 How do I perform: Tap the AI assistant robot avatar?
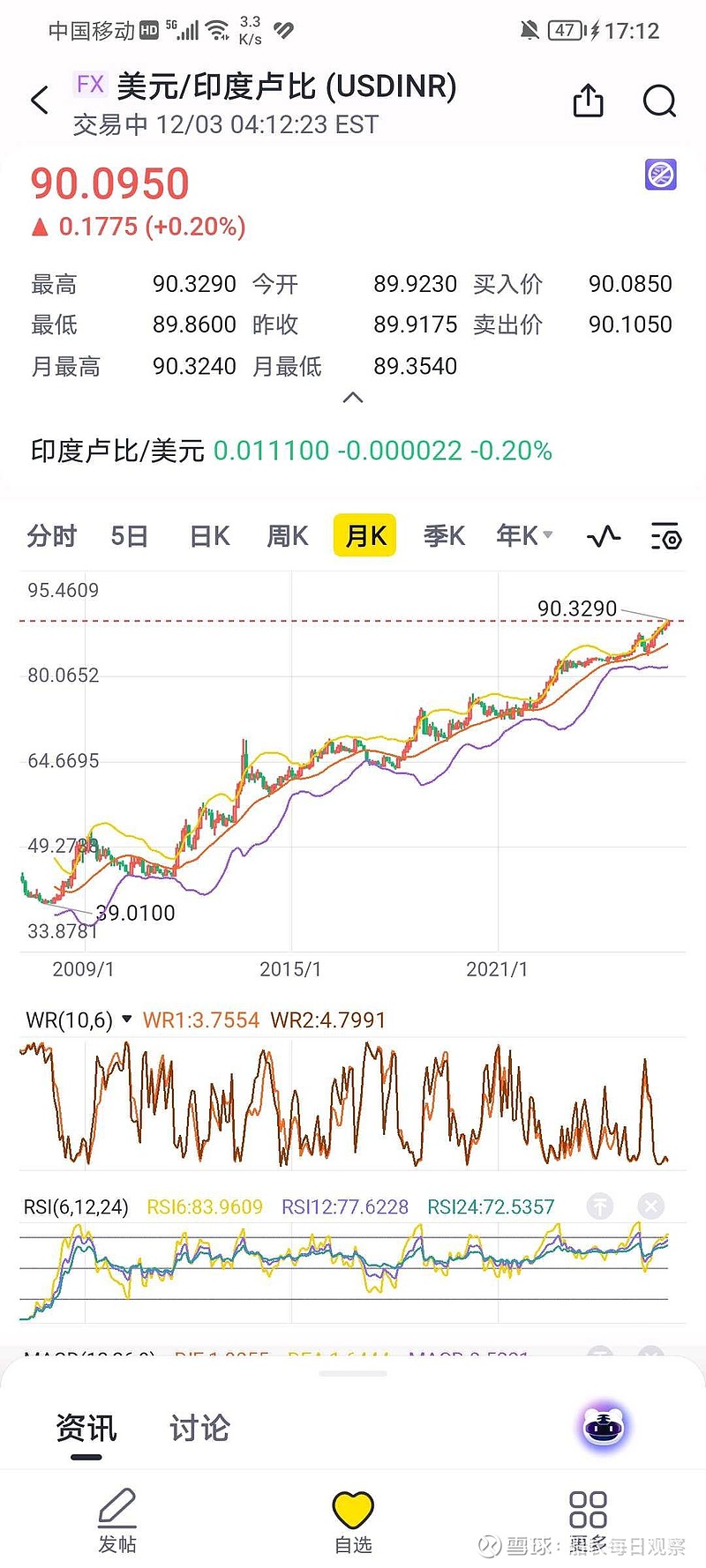[603, 1427]
